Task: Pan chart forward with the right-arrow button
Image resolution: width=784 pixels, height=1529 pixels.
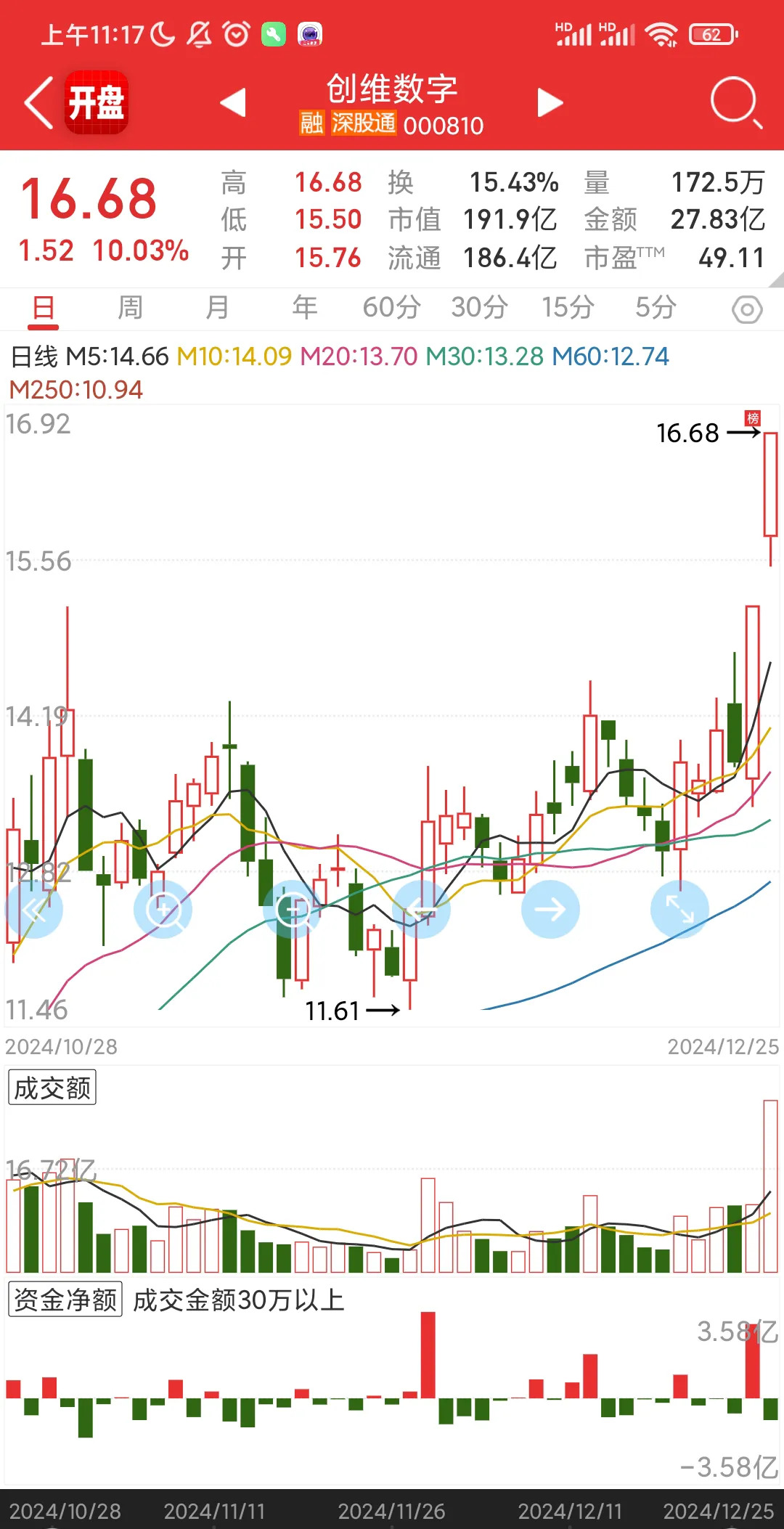Action: pyautogui.click(x=550, y=910)
